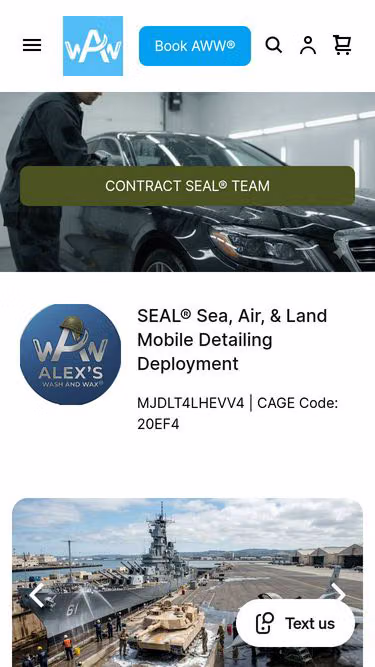The image size is (375, 667).
Task: Open the search icon
Action: point(273,45)
